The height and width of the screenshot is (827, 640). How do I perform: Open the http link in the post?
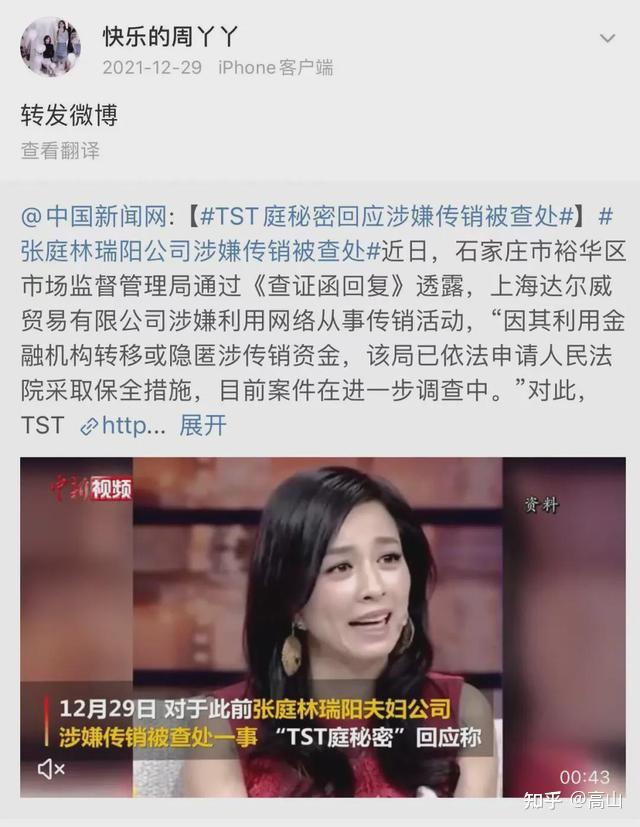pos(122,425)
